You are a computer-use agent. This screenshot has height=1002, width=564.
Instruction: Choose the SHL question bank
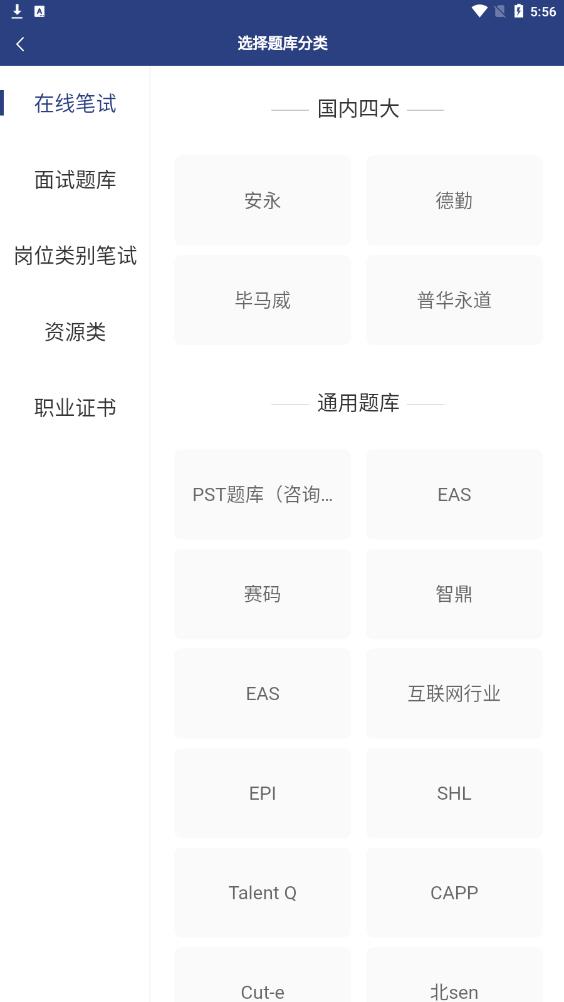click(454, 794)
